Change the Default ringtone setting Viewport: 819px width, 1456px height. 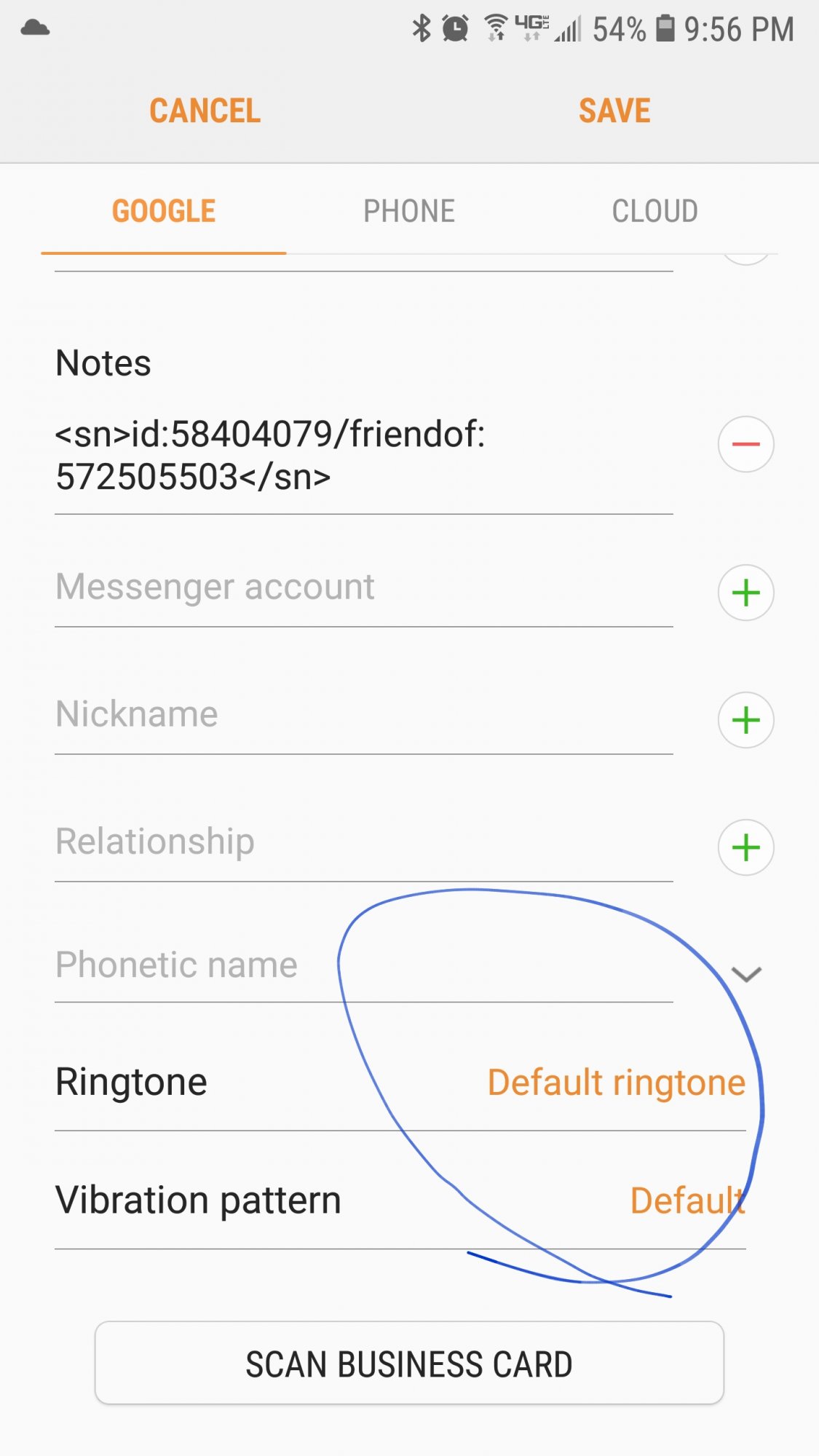pos(617,1082)
